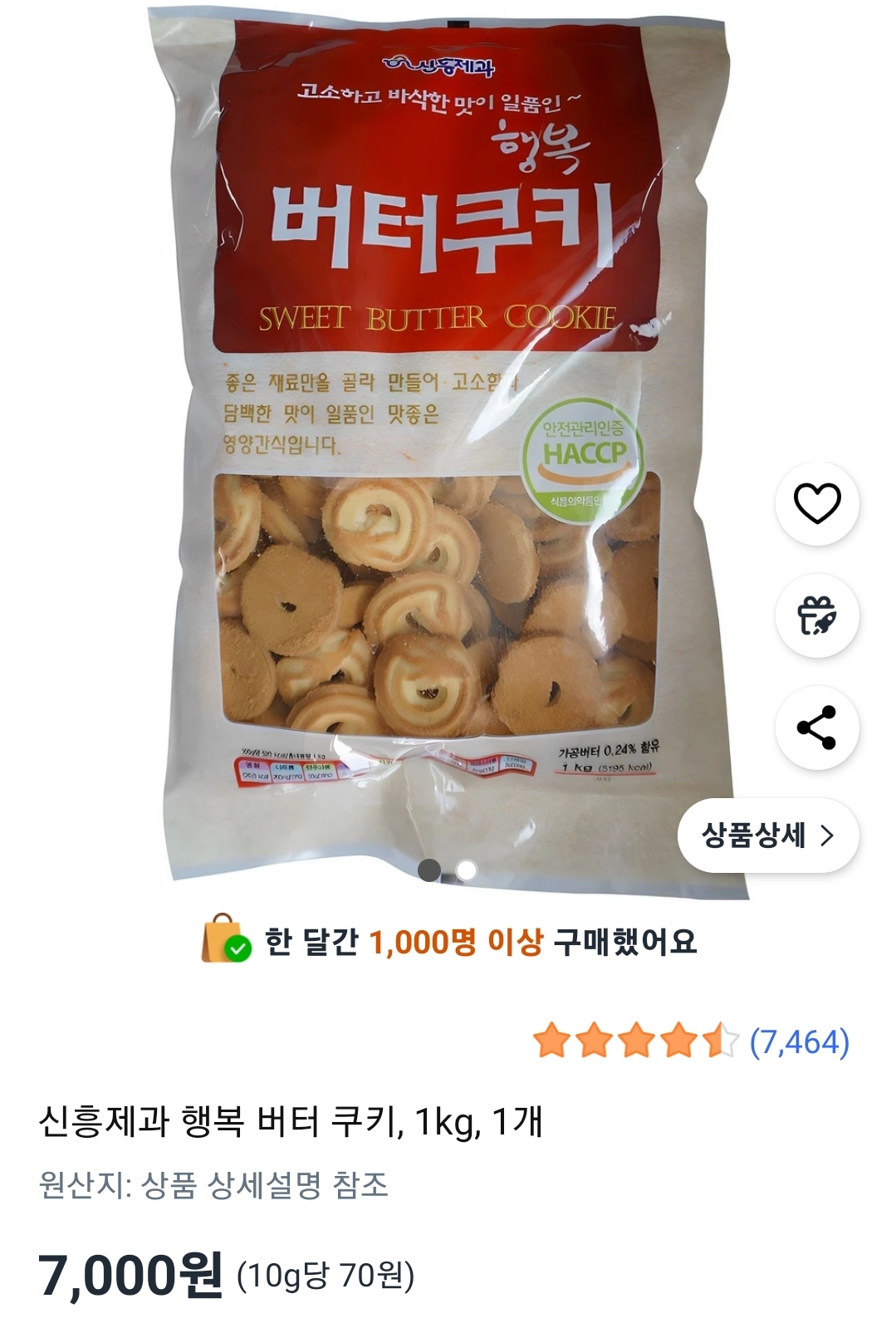Send this product as a gift
This screenshot has width=896, height=1328.
[817, 615]
